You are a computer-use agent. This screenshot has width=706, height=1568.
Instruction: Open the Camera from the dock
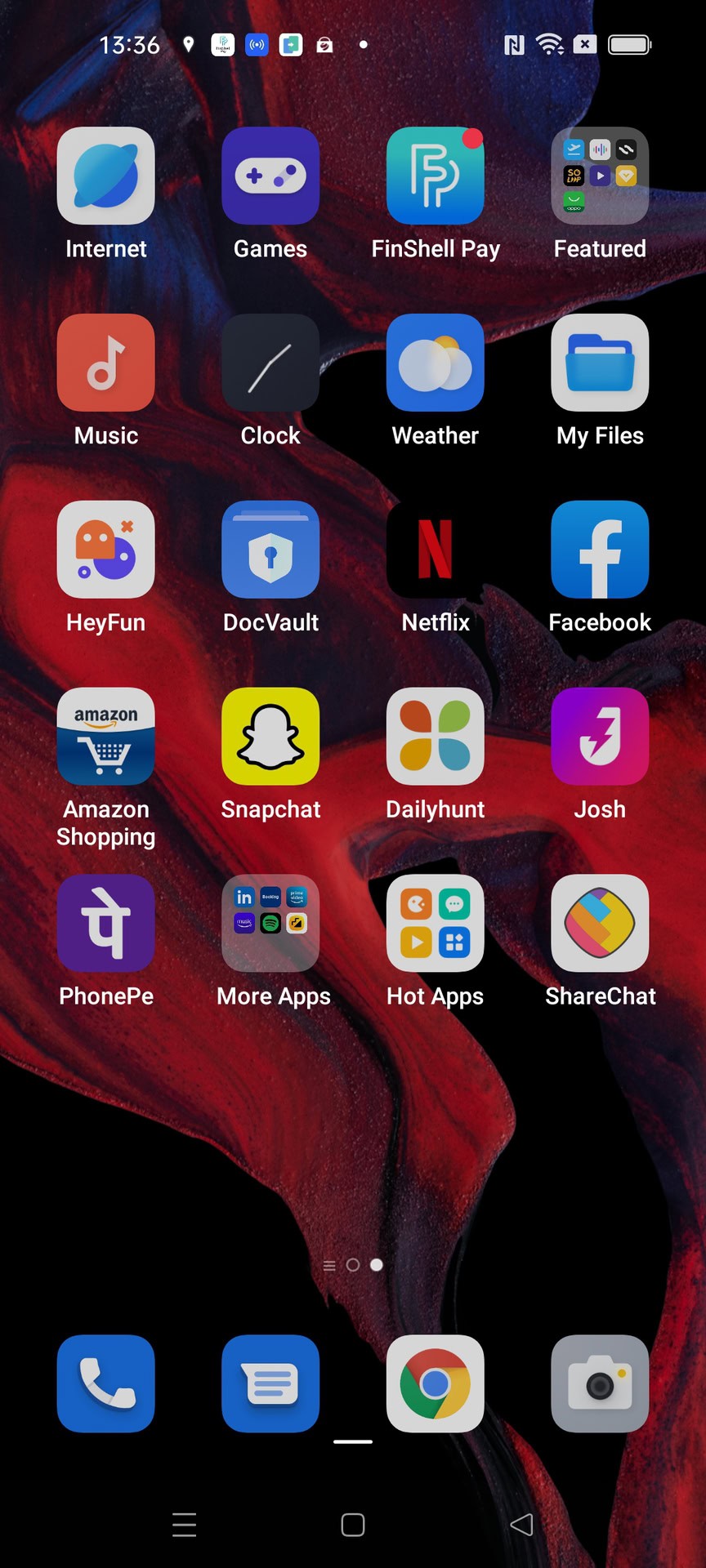(x=600, y=1383)
